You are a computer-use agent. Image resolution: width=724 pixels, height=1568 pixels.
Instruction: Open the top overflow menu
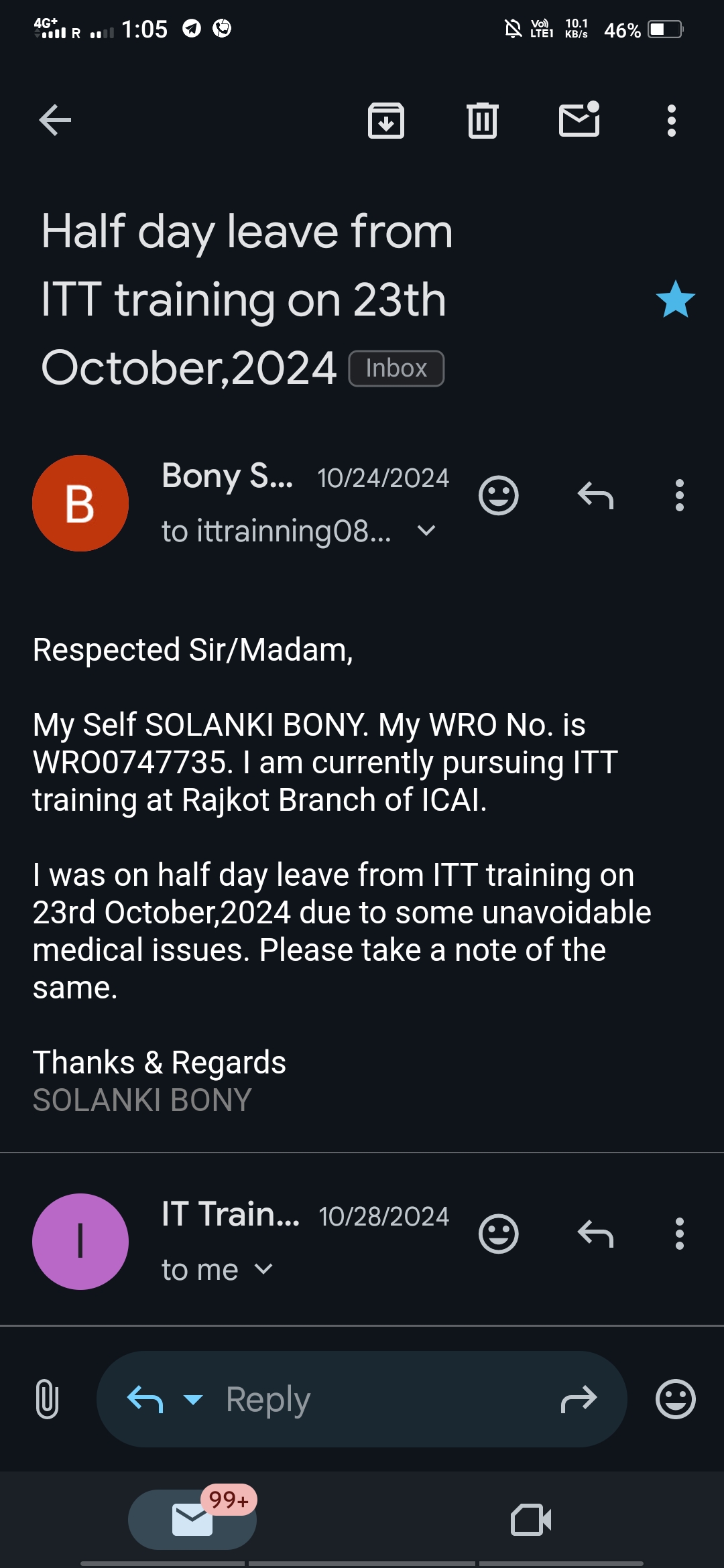pos(671,121)
